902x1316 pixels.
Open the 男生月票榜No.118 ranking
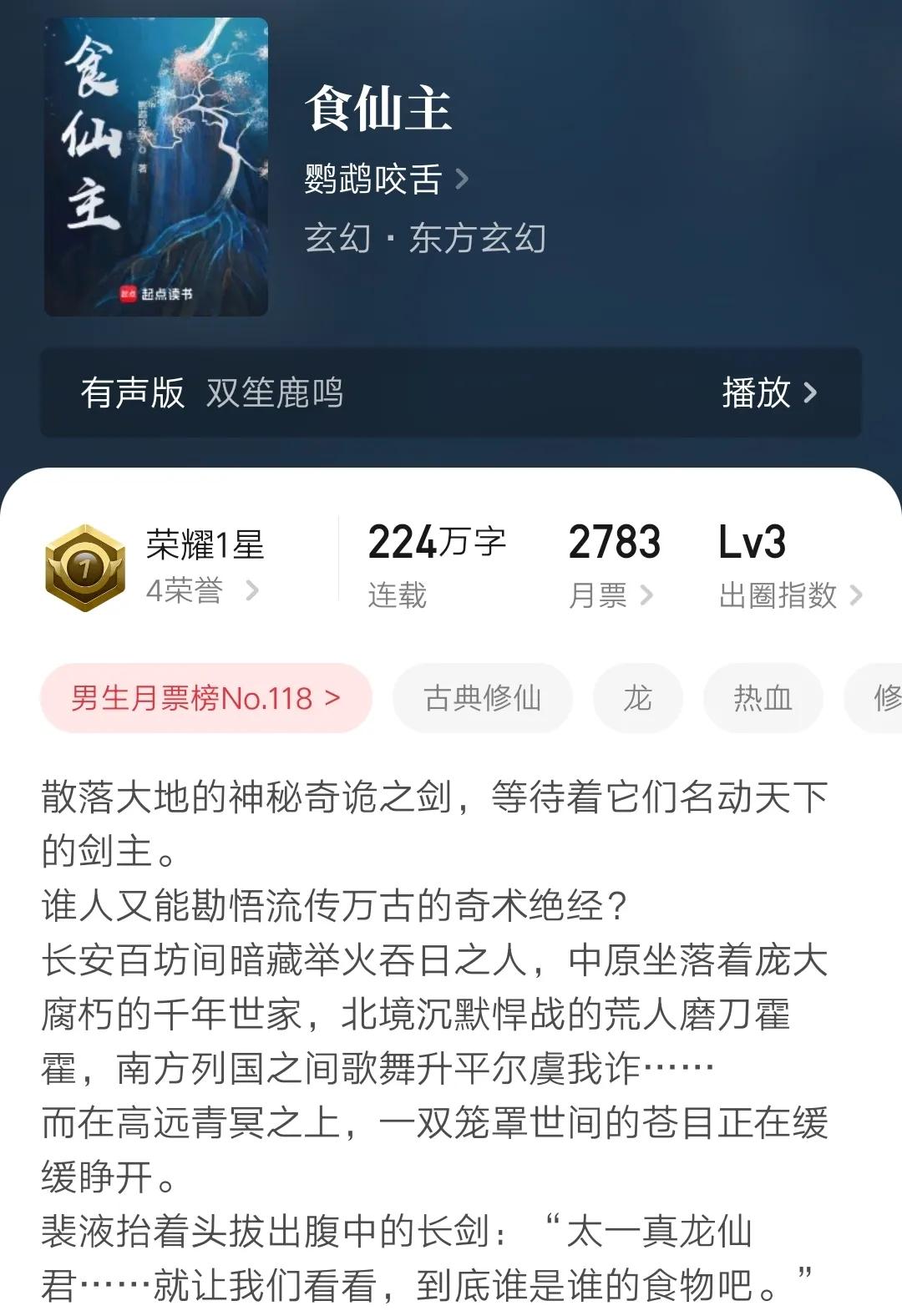(205, 698)
